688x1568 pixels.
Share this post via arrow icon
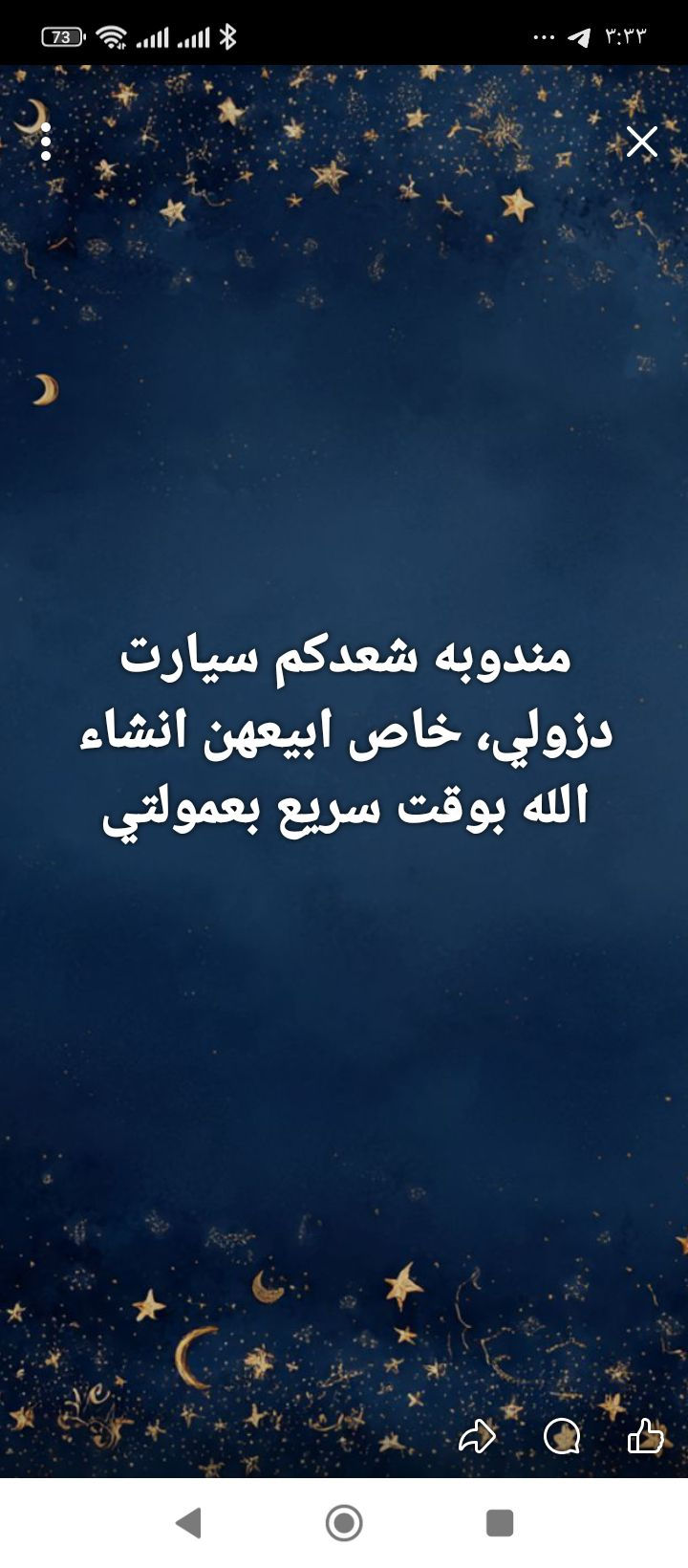click(x=477, y=1436)
